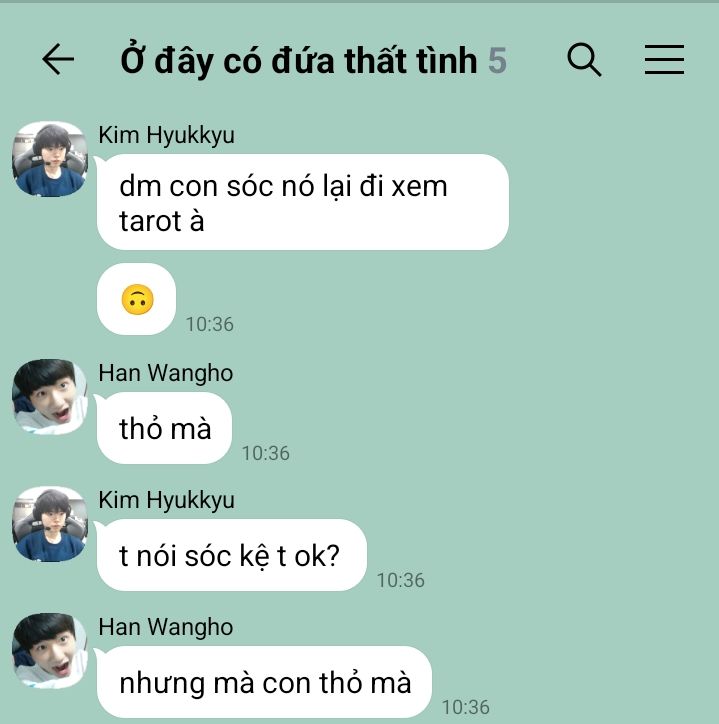Open Kim Hyukkyu's avatar beside the tarot message

(50, 159)
